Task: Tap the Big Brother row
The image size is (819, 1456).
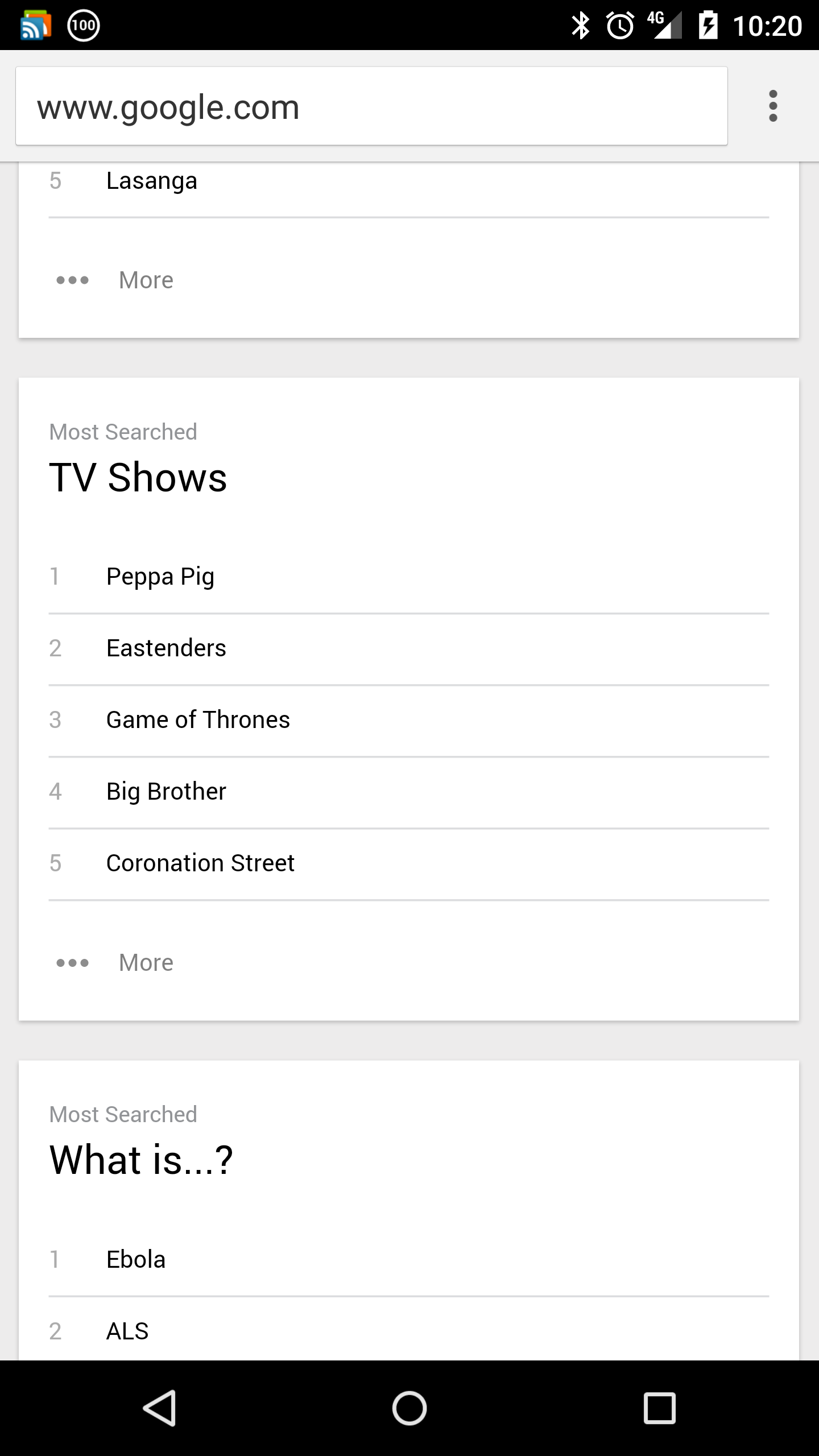Action: pos(409,792)
